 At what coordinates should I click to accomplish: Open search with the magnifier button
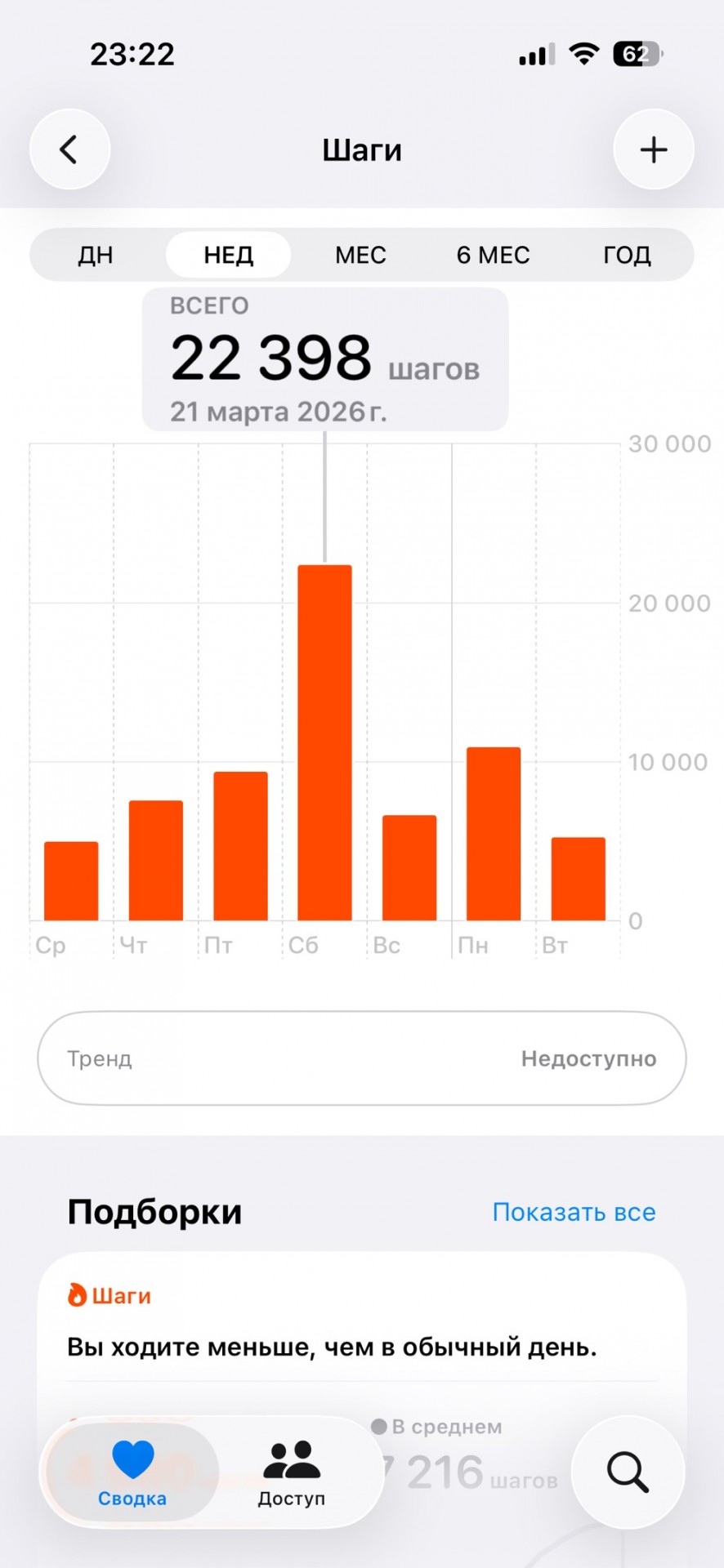(x=628, y=1472)
